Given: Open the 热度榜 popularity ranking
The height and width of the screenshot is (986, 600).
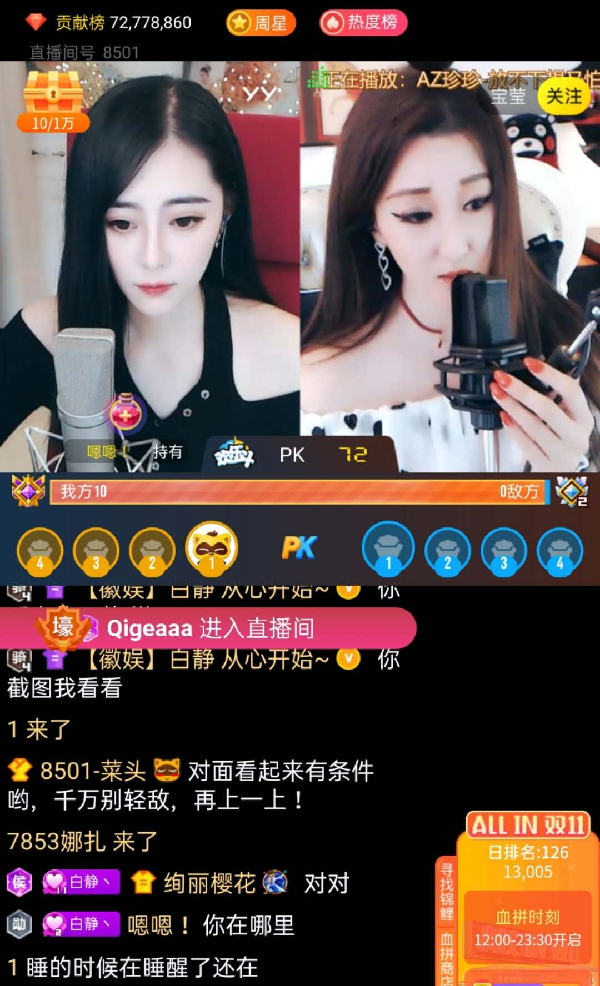Looking at the screenshot, I should (363, 22).
